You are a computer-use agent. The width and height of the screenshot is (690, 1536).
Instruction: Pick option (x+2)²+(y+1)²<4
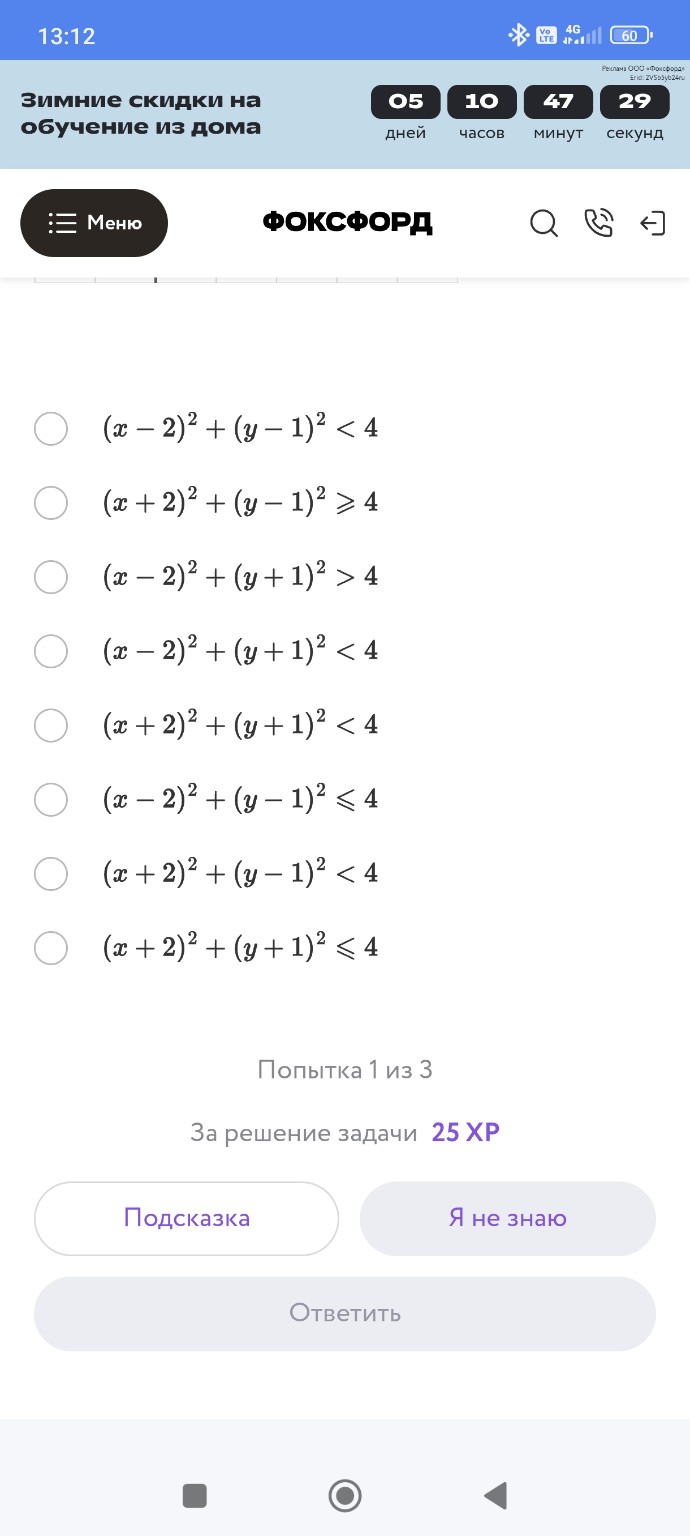coord(51,725)
